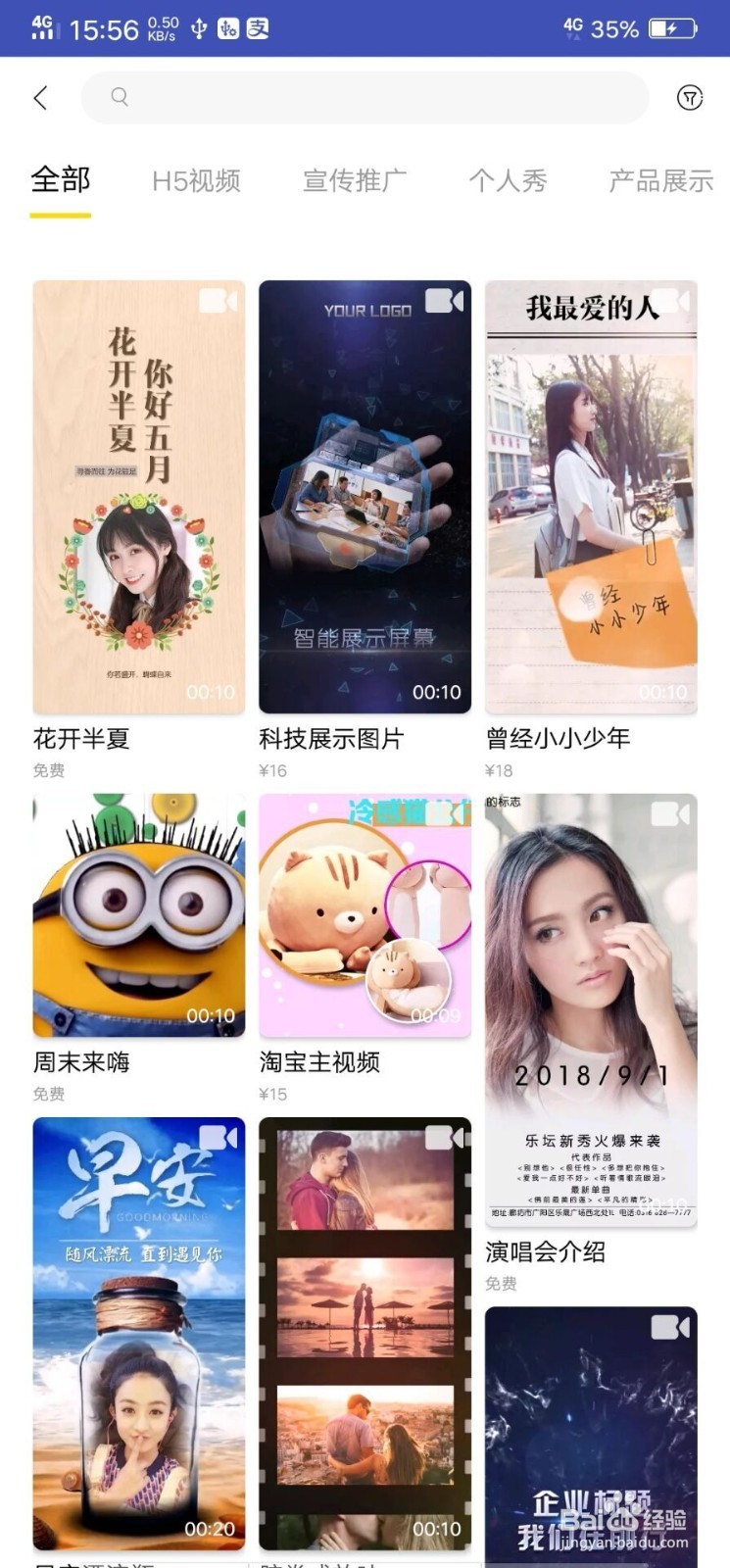Tap the back arrow at top left
730x1568 pixels.
pos(39,98)
